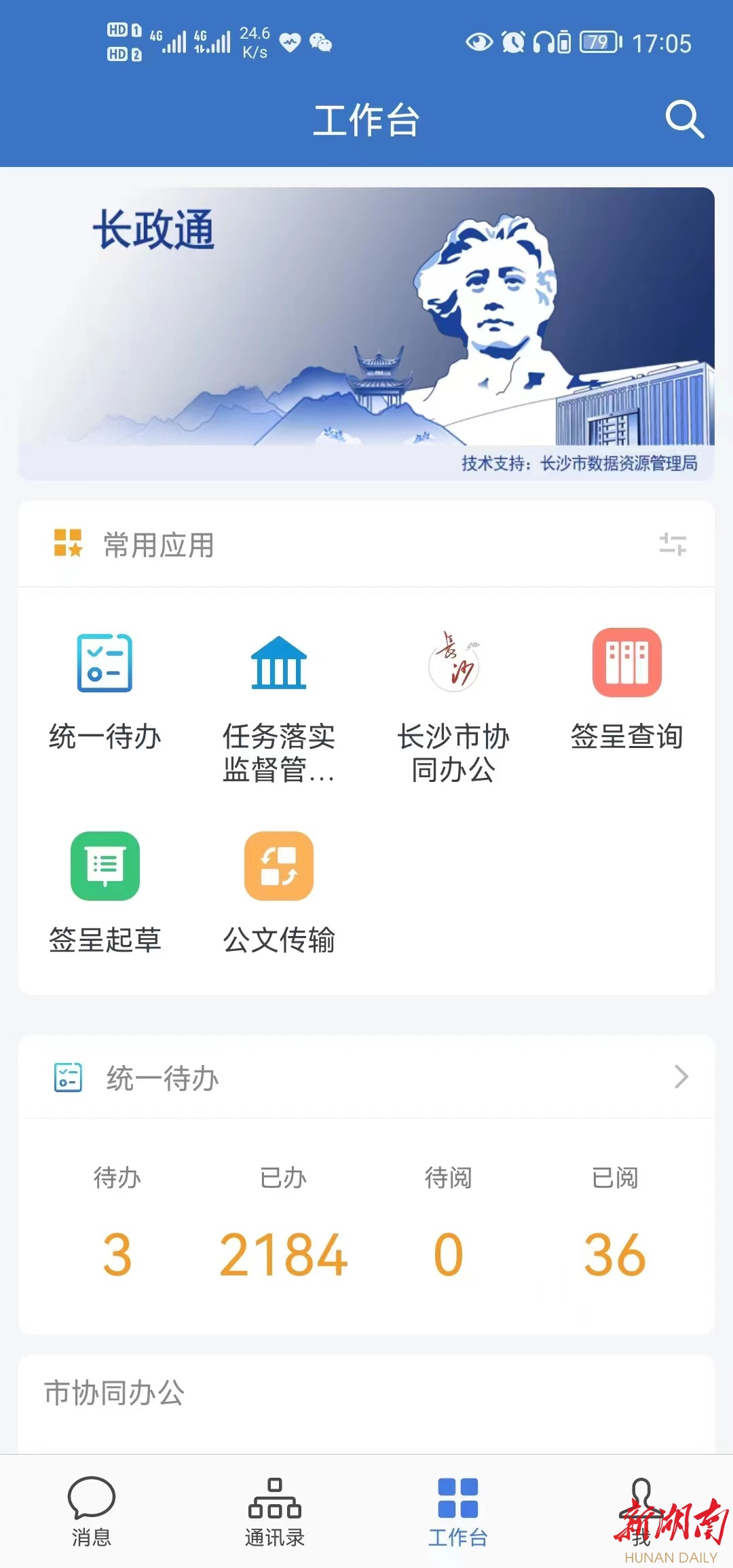Launch 任务落实监督管理 app

click(279, 706)
